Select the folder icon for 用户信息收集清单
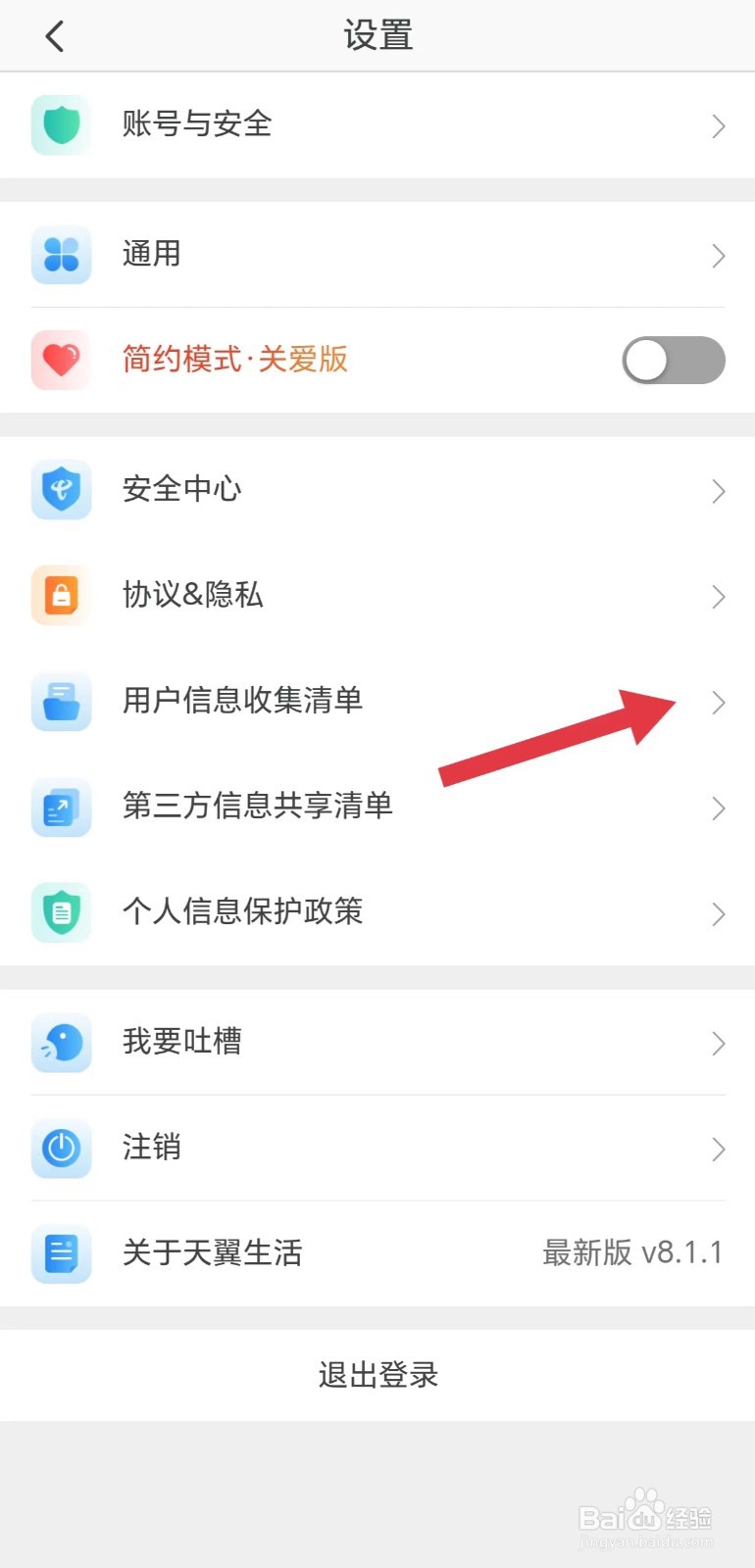 (x=61, y=702)
